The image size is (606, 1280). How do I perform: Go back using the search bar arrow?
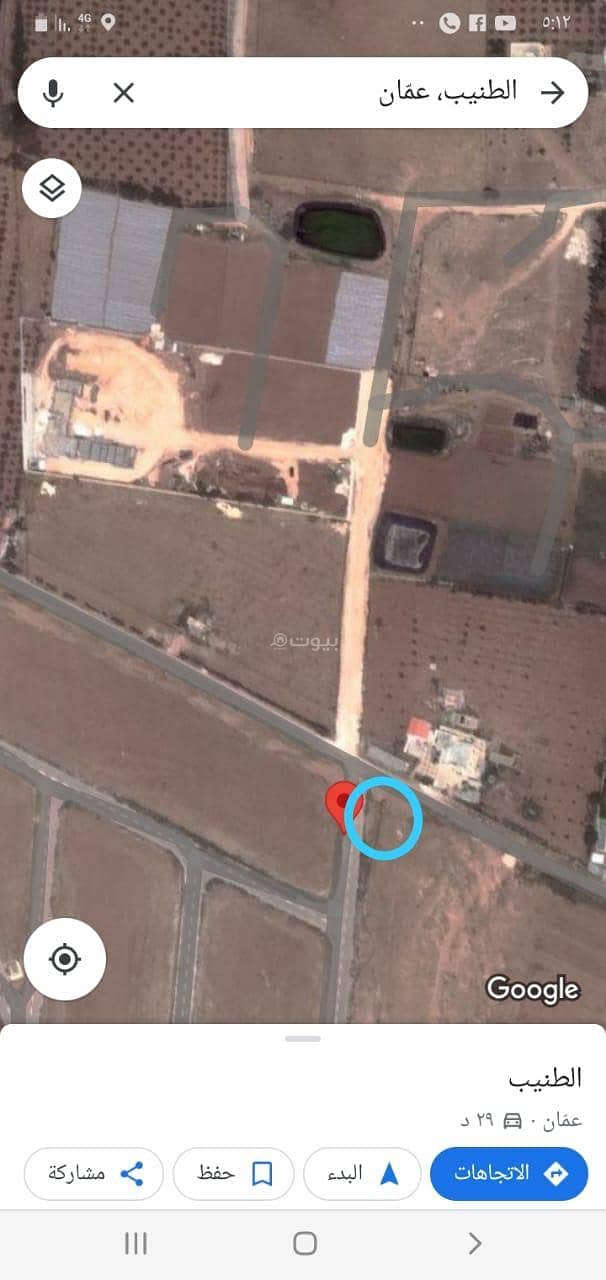(552, 93)
